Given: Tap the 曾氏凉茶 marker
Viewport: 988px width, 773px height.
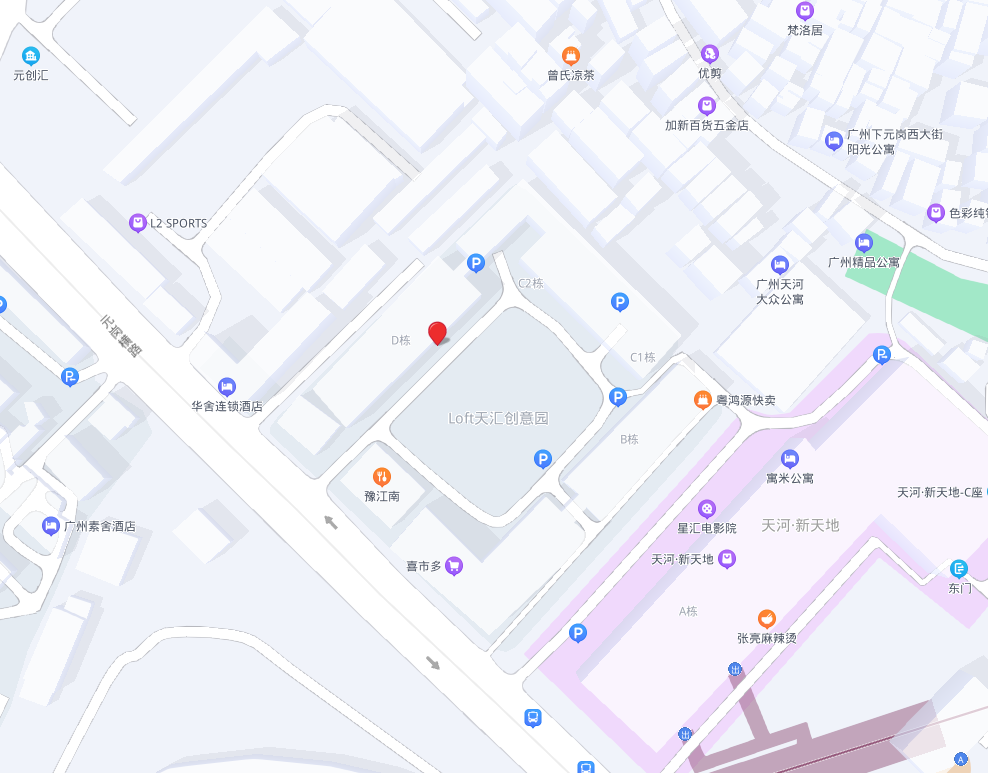Looking at the screenshot, I should 571,56.
